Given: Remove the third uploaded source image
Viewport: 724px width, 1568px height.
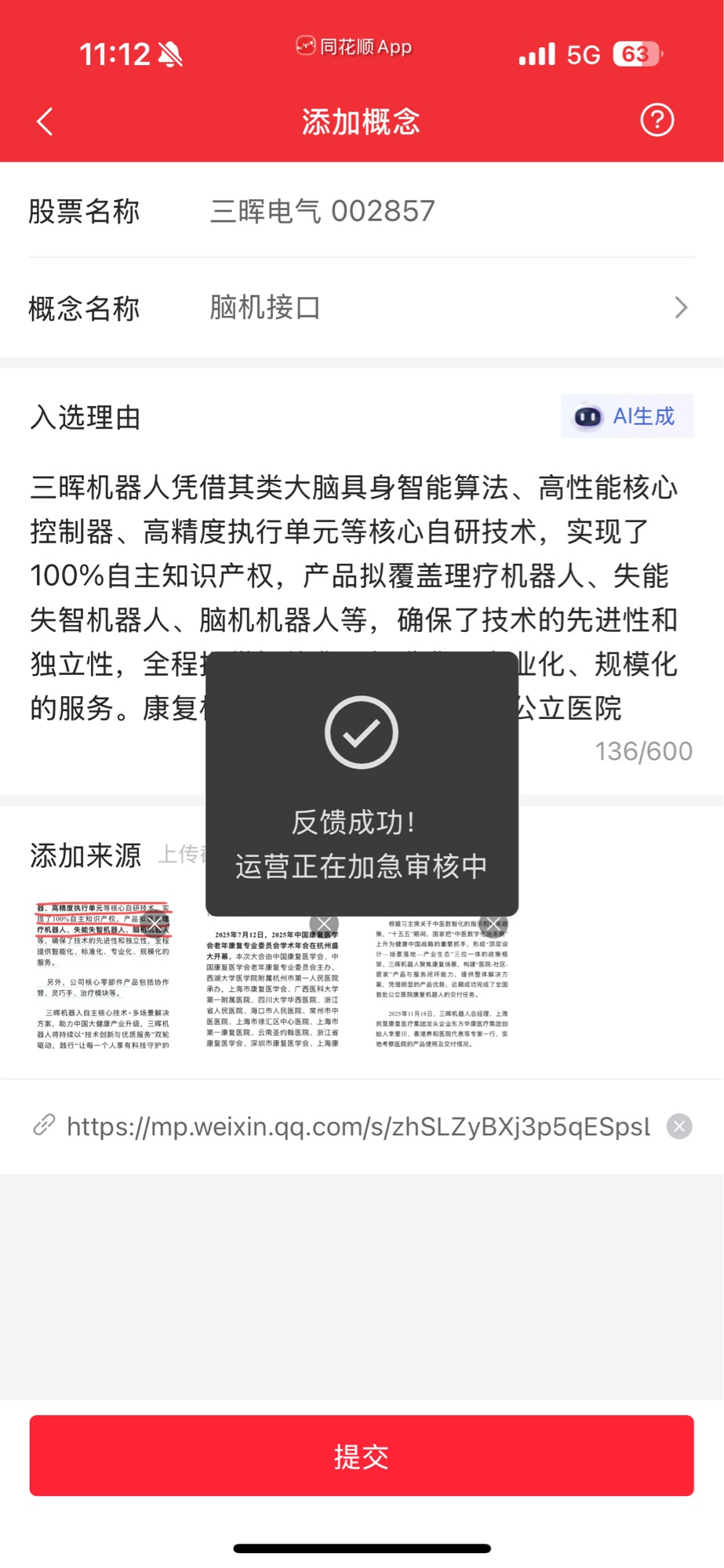Looking at the screenshot, I should (493, 924).
